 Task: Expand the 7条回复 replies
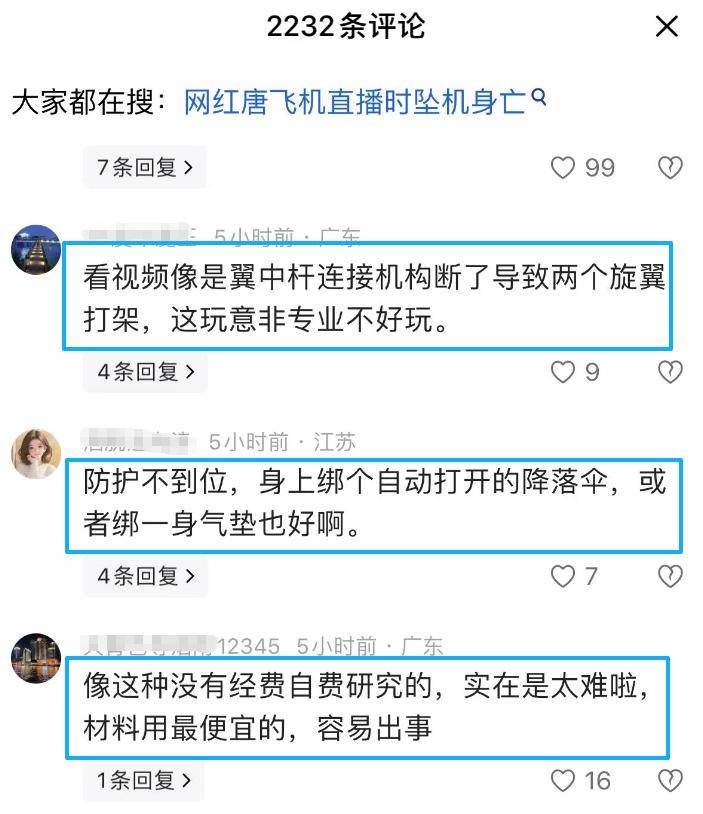pyautogui.click(x=144, y=168)
